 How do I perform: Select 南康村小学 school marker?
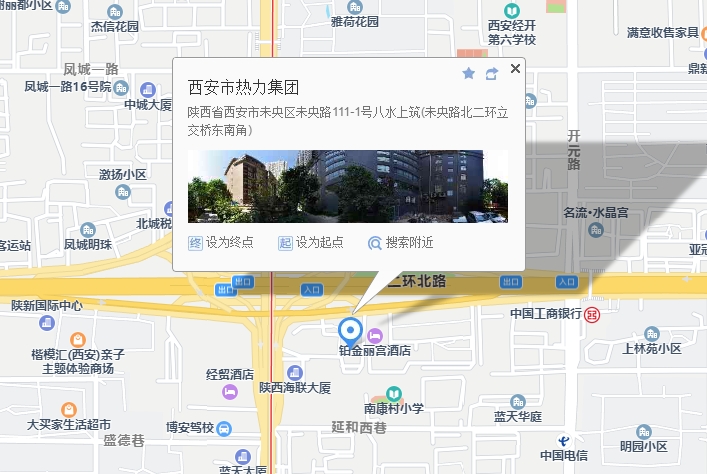(394, 393)
